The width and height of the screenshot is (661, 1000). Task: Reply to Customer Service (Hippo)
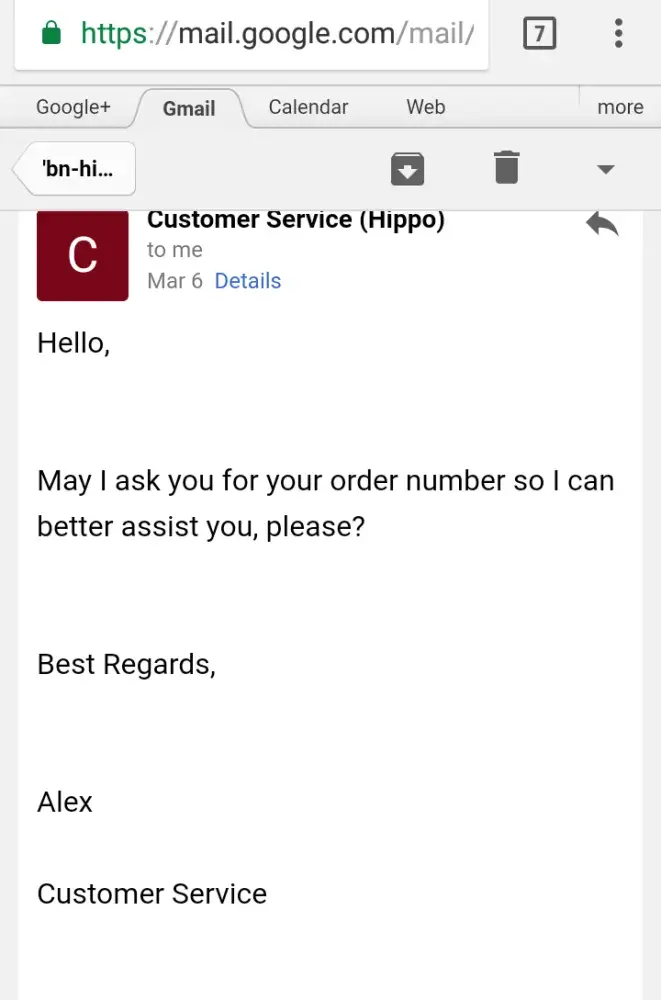[x=602, y=224]
